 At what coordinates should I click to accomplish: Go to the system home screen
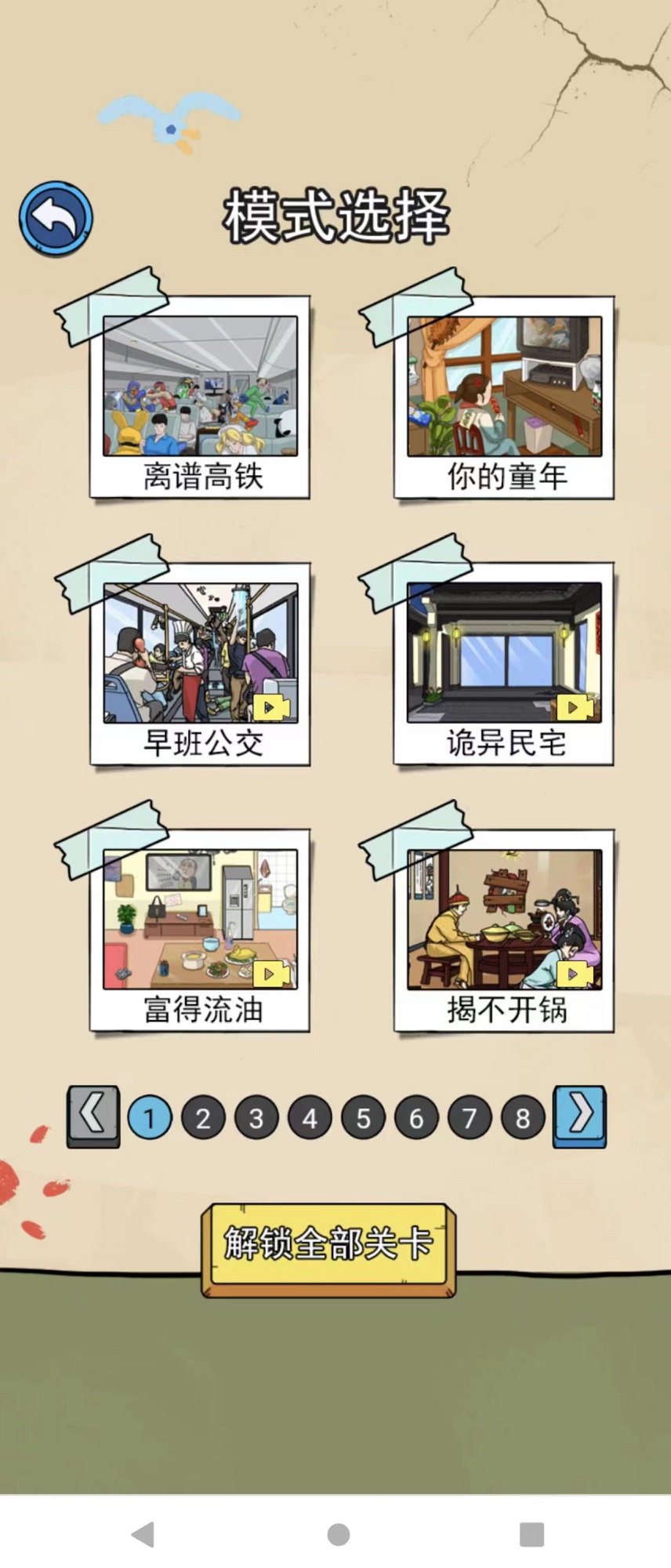(x=338, y=1534)
